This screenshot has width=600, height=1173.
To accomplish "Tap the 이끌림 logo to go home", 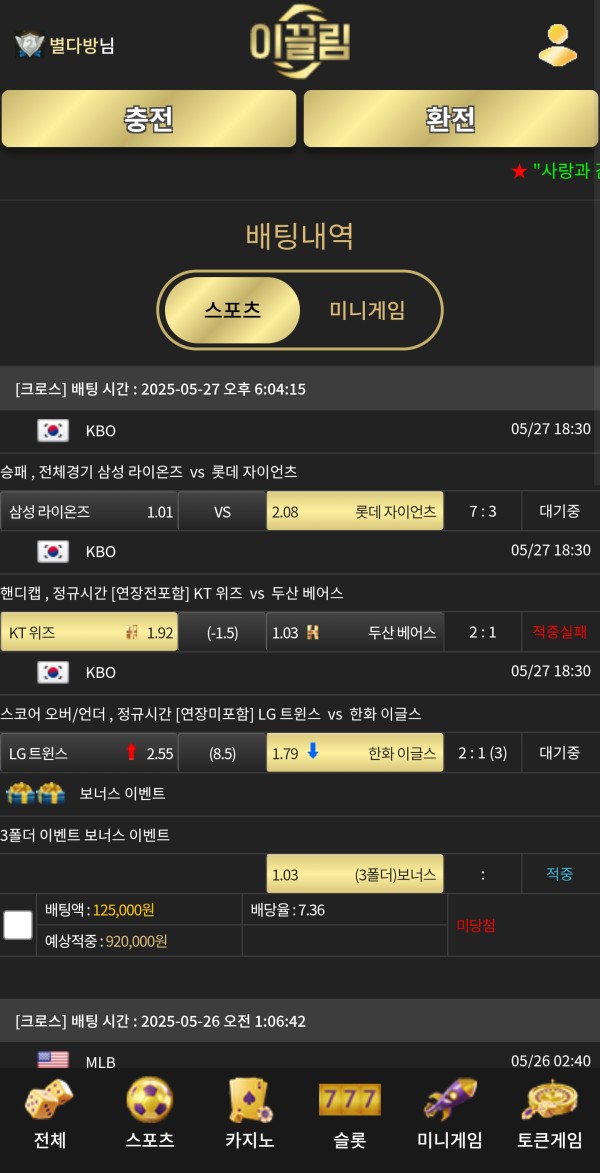I will [300, 40].
